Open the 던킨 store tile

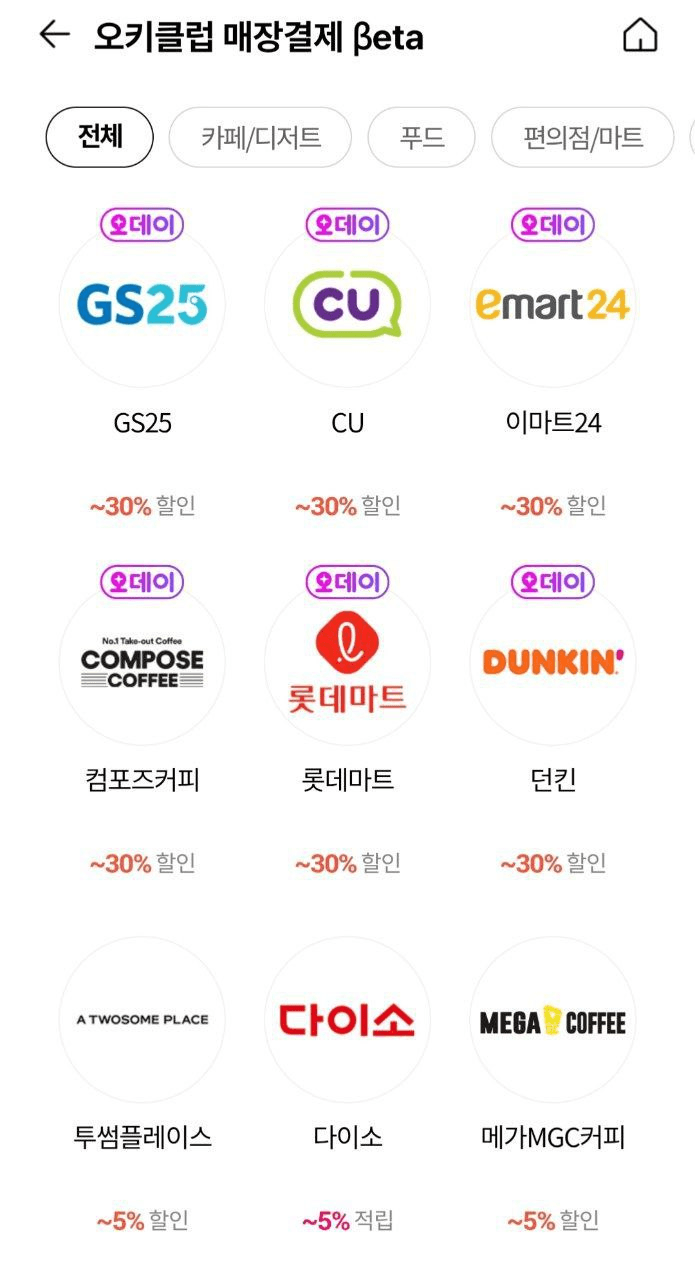click(553, 662)
